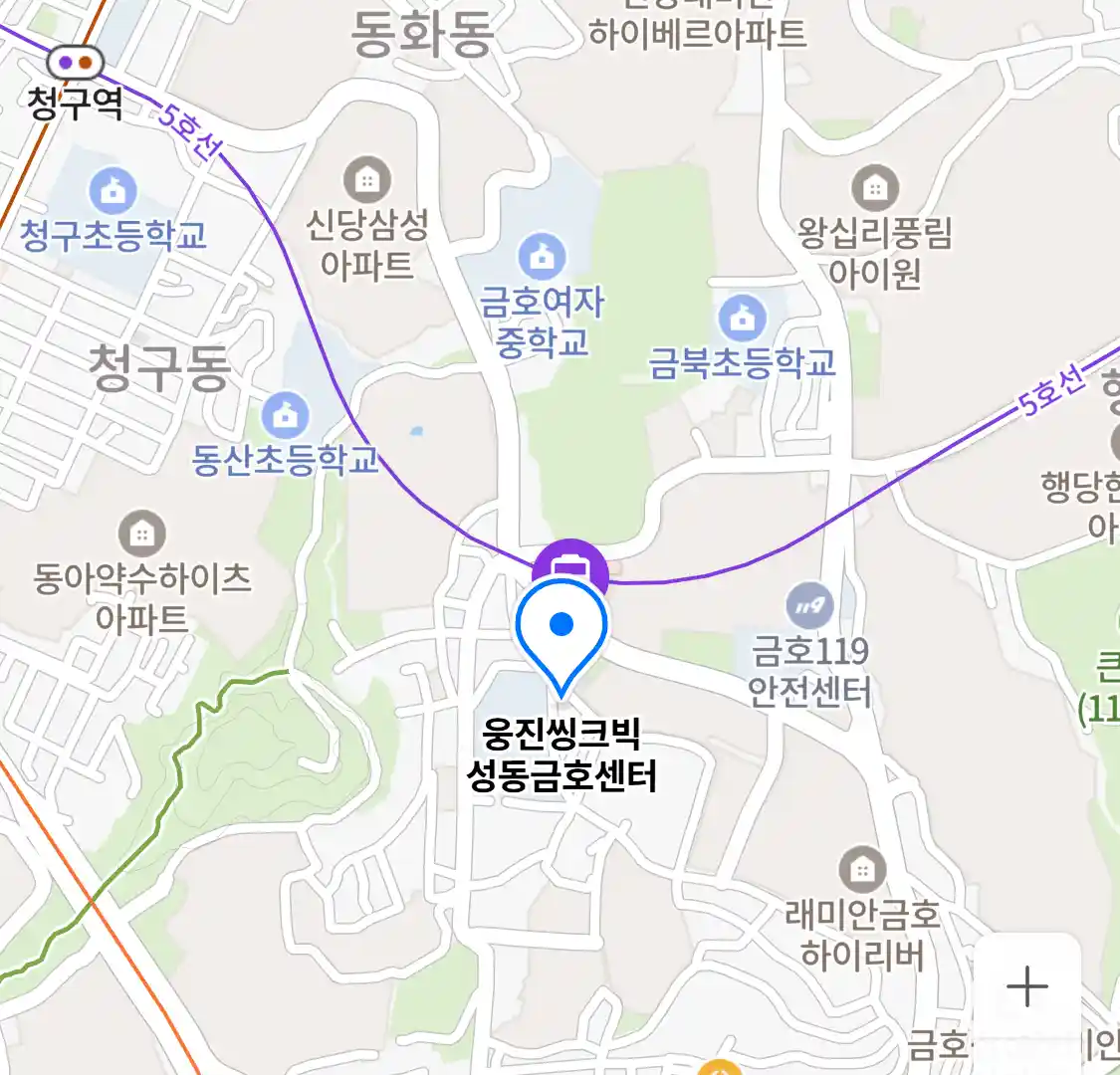Select the 래미안금호하이리버 apartment marker

click(862, 870)
